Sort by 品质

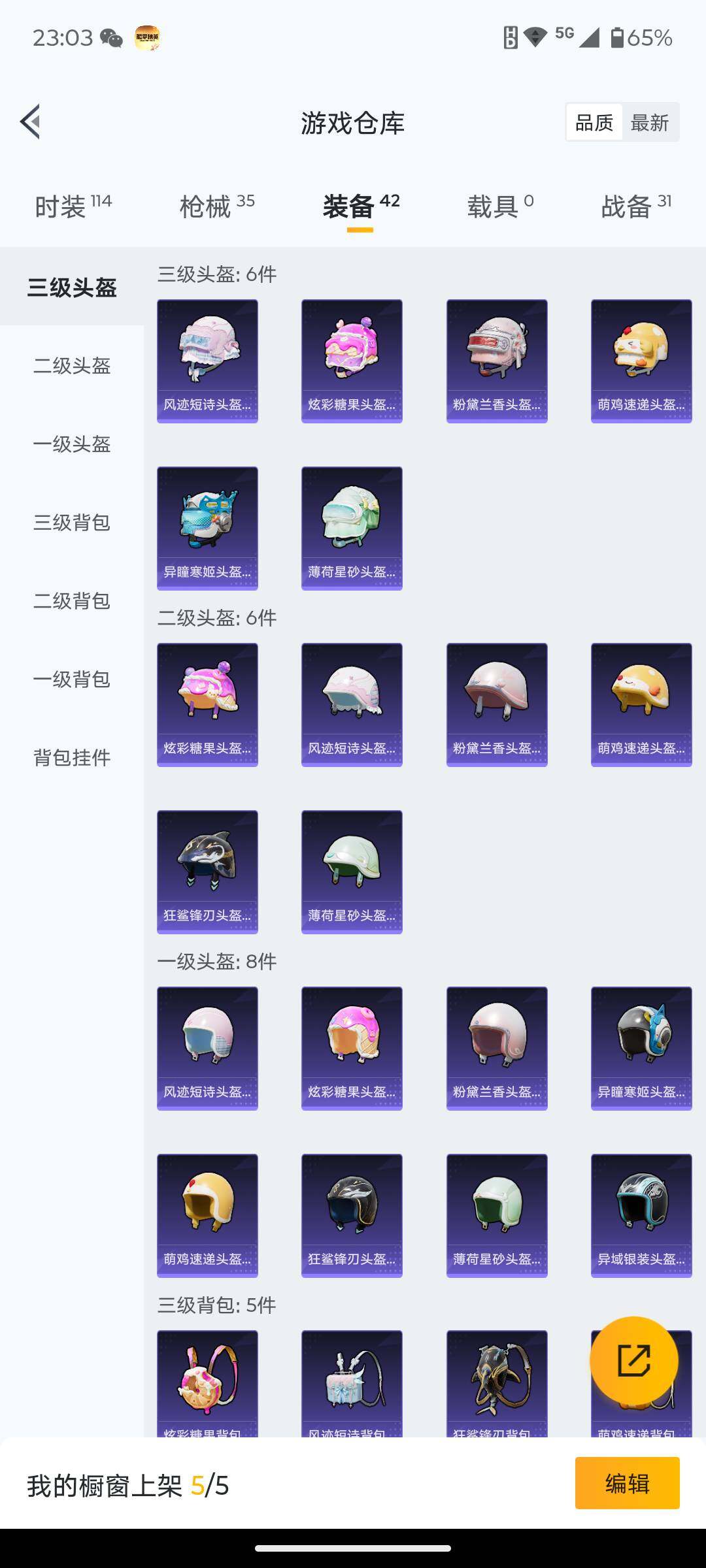594,122
